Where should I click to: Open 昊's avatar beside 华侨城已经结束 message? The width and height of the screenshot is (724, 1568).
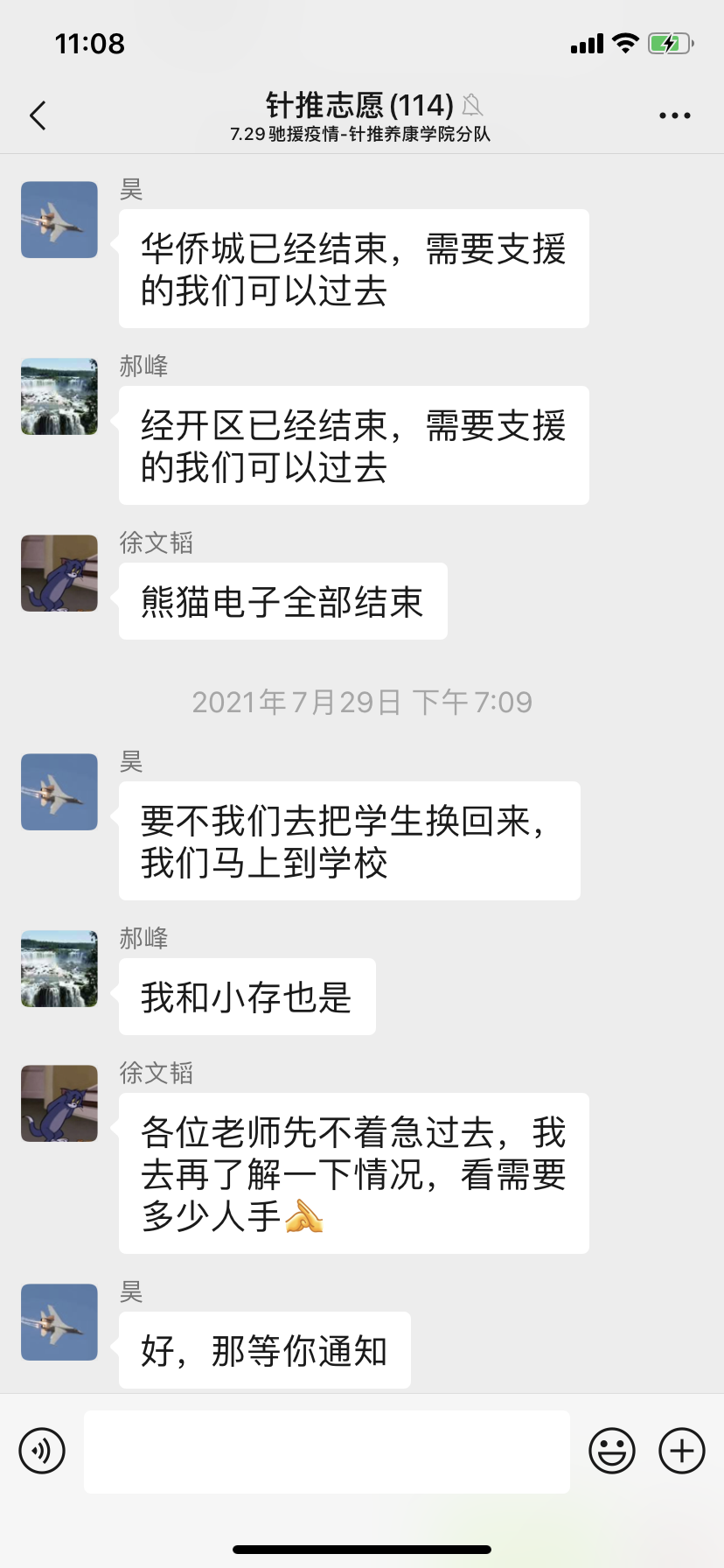click(59, 220)
